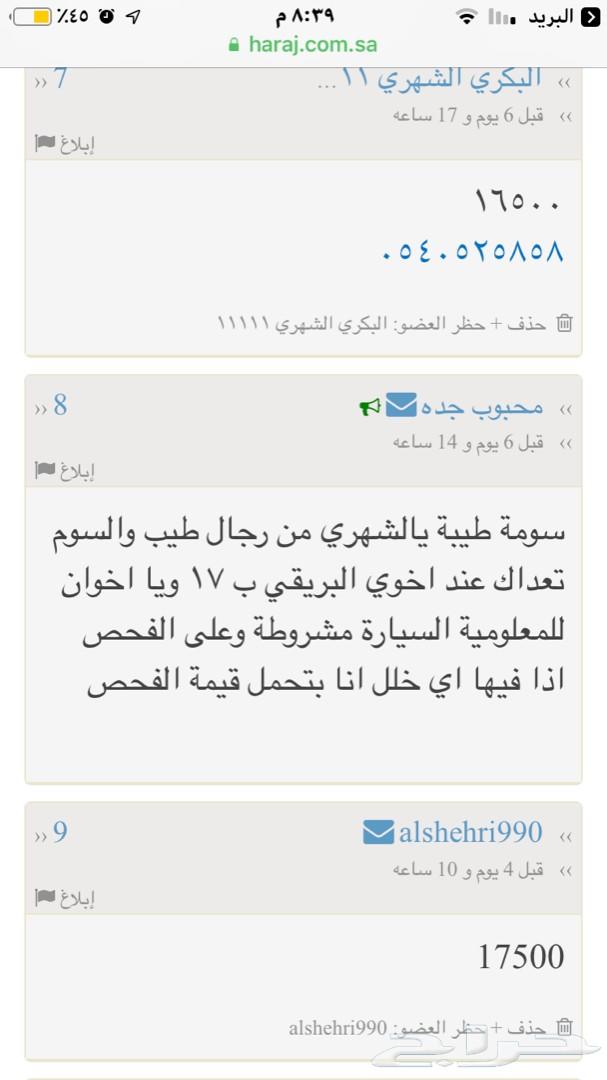The height and width of the screenshot is (1080, 607).
Task: Open the profile of البكري الشهري
Action: click(x=429, y=79)
